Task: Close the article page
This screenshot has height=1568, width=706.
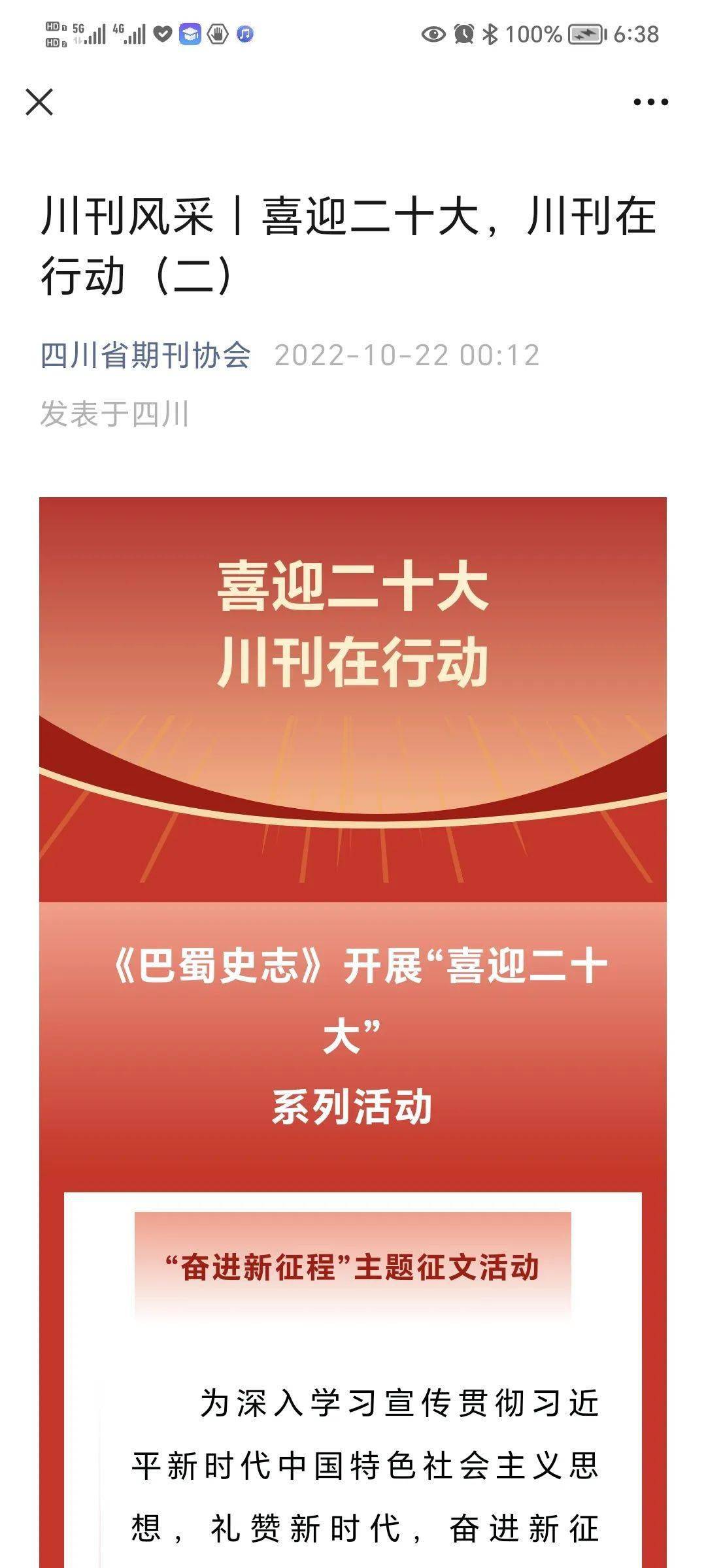Action: [39, 103]
